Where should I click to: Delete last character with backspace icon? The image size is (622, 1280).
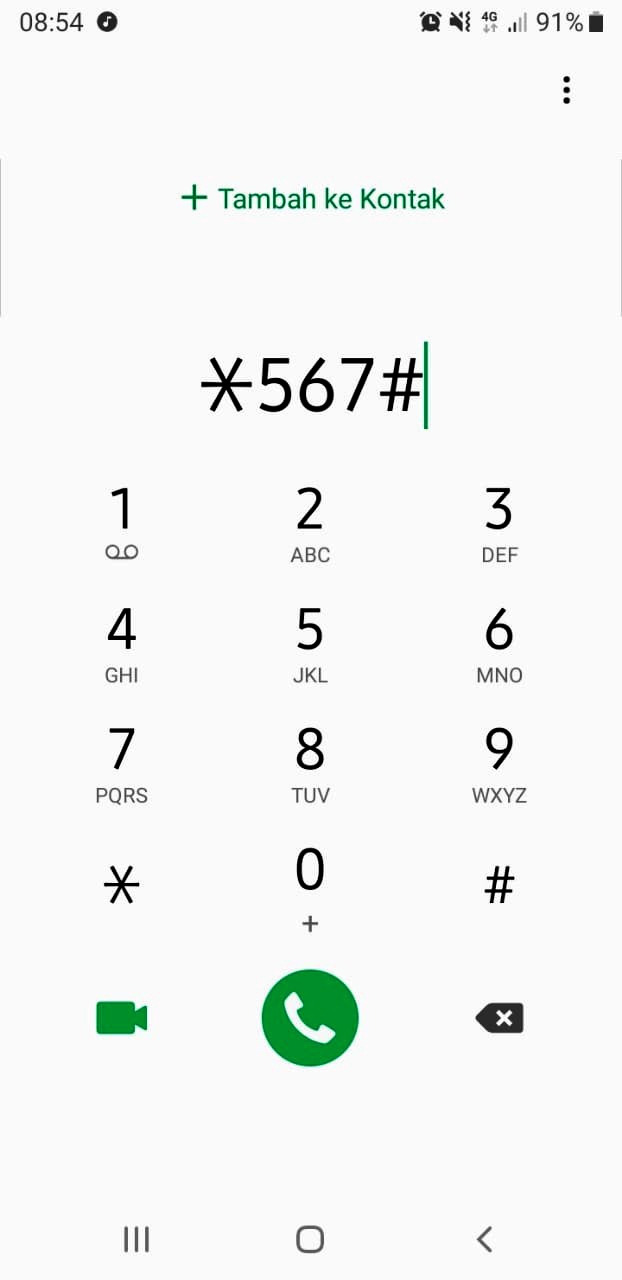tap(499, 1018)
